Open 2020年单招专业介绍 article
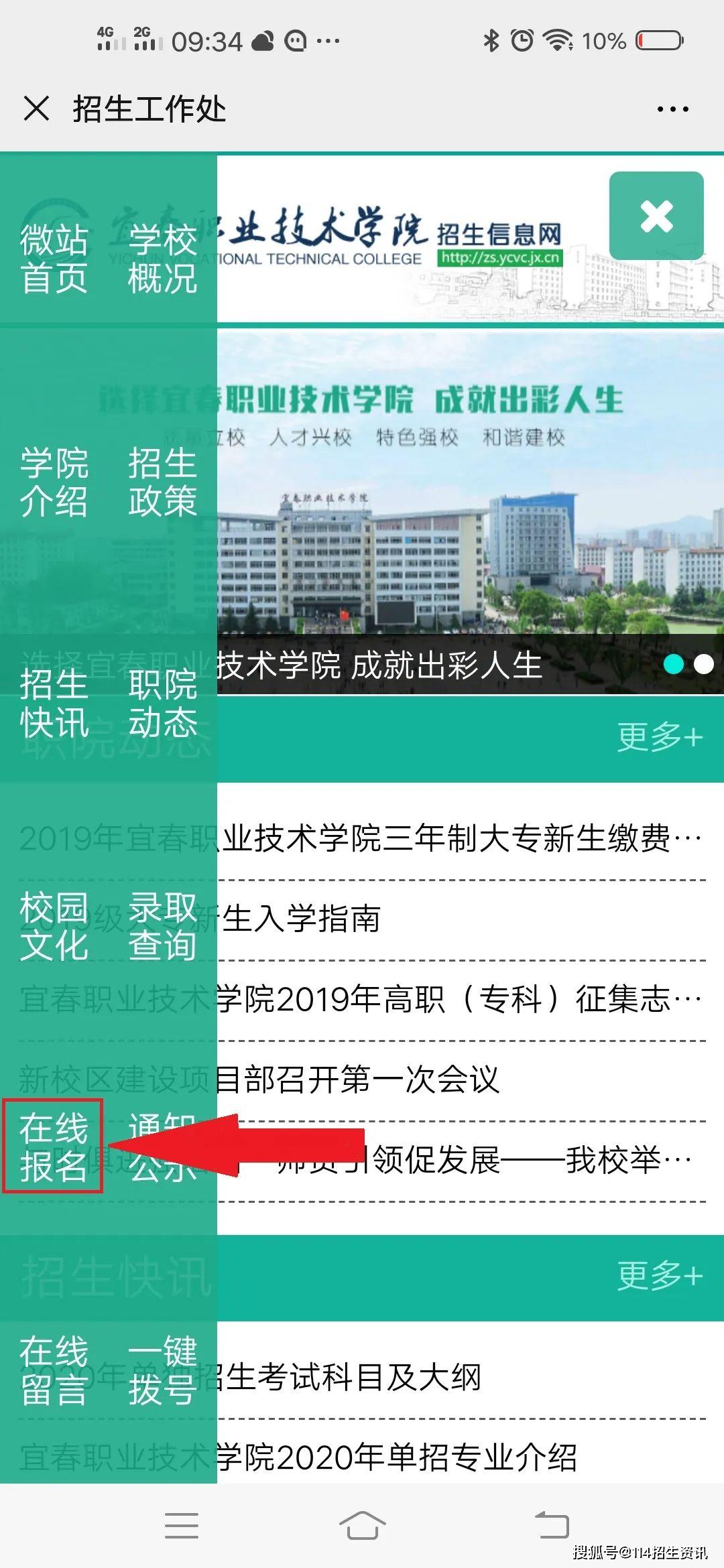 pyautogui.click(x=396, y=1457)
